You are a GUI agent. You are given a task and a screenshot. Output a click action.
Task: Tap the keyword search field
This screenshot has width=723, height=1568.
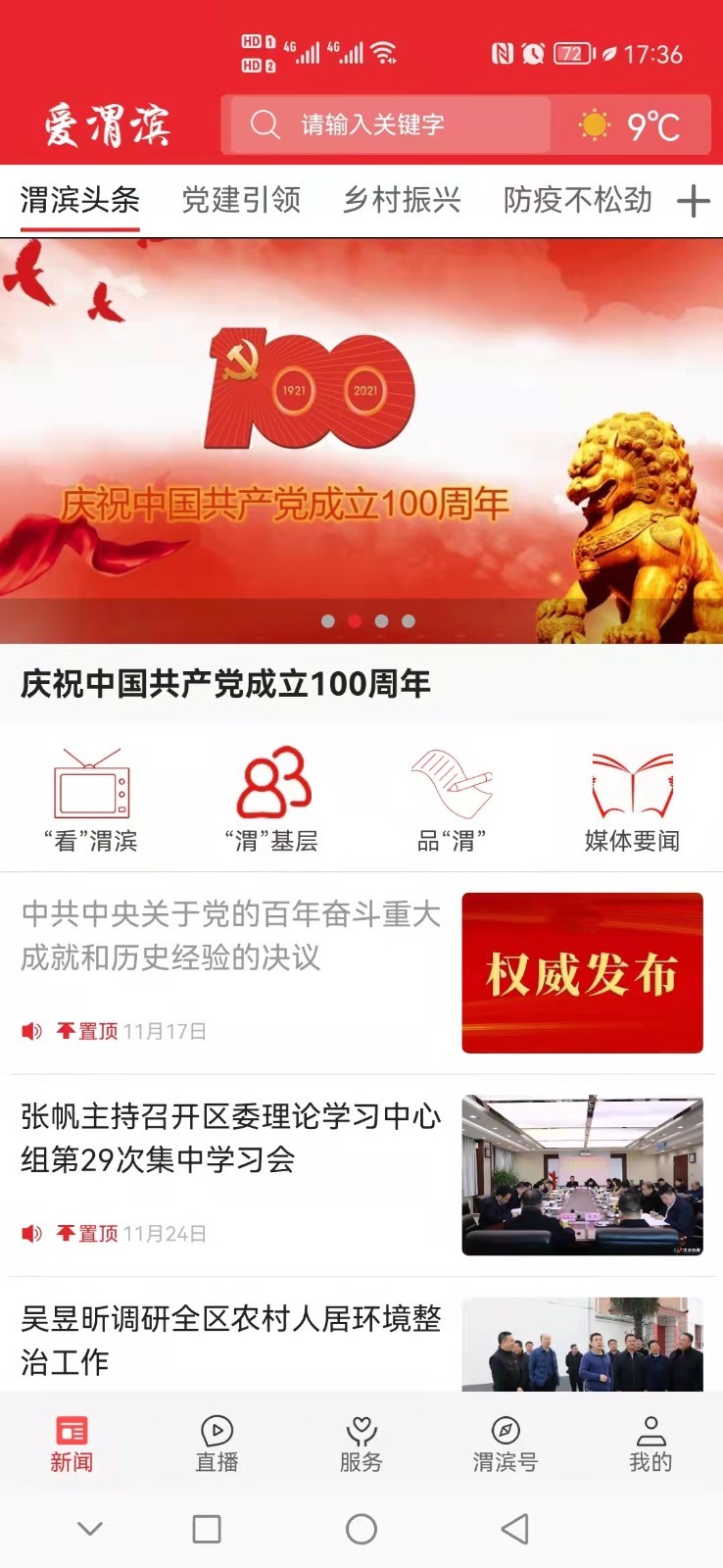(x=387, y=124)
